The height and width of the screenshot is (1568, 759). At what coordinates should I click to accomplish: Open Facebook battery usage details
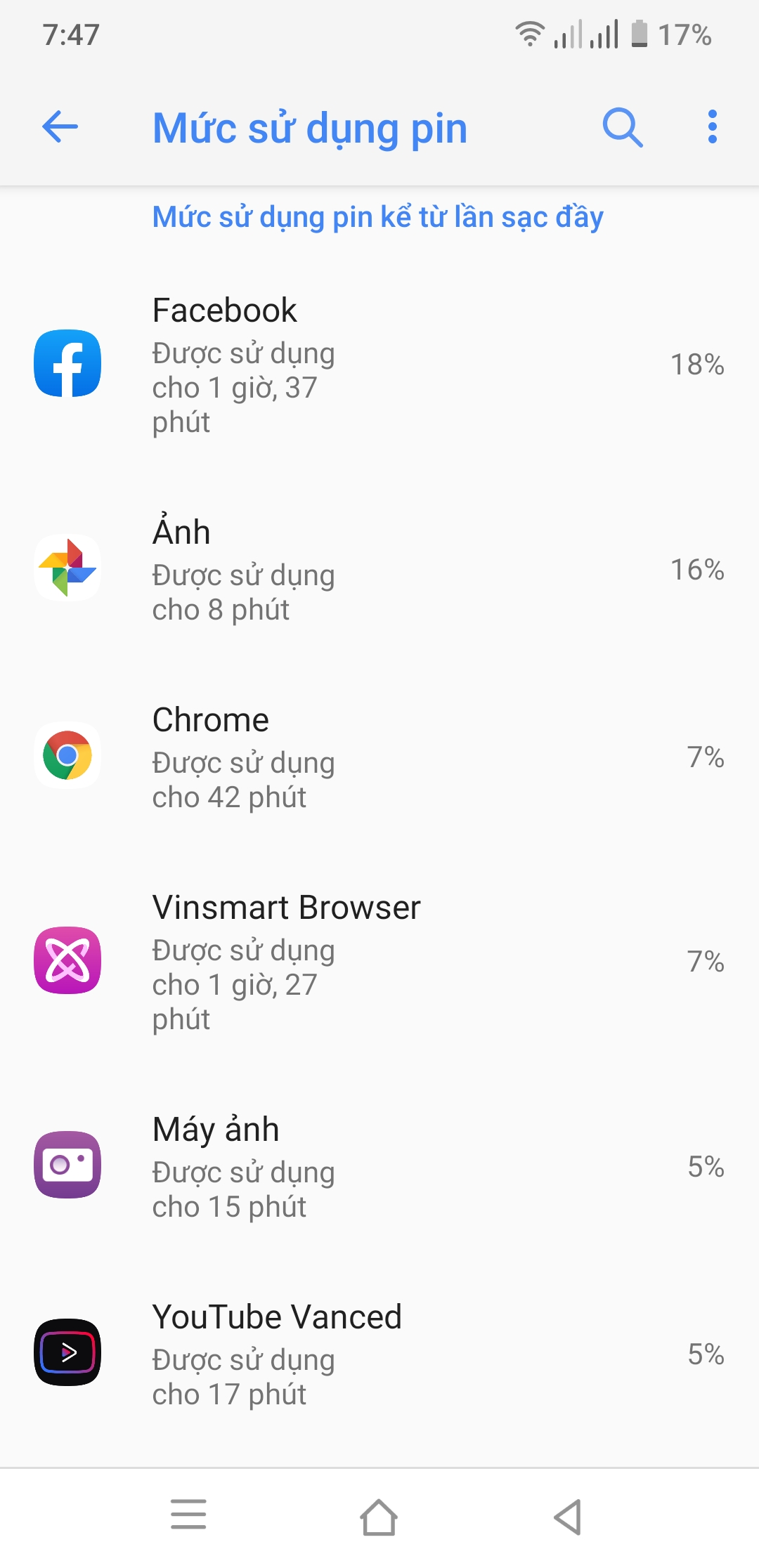(x=379, y=364)
